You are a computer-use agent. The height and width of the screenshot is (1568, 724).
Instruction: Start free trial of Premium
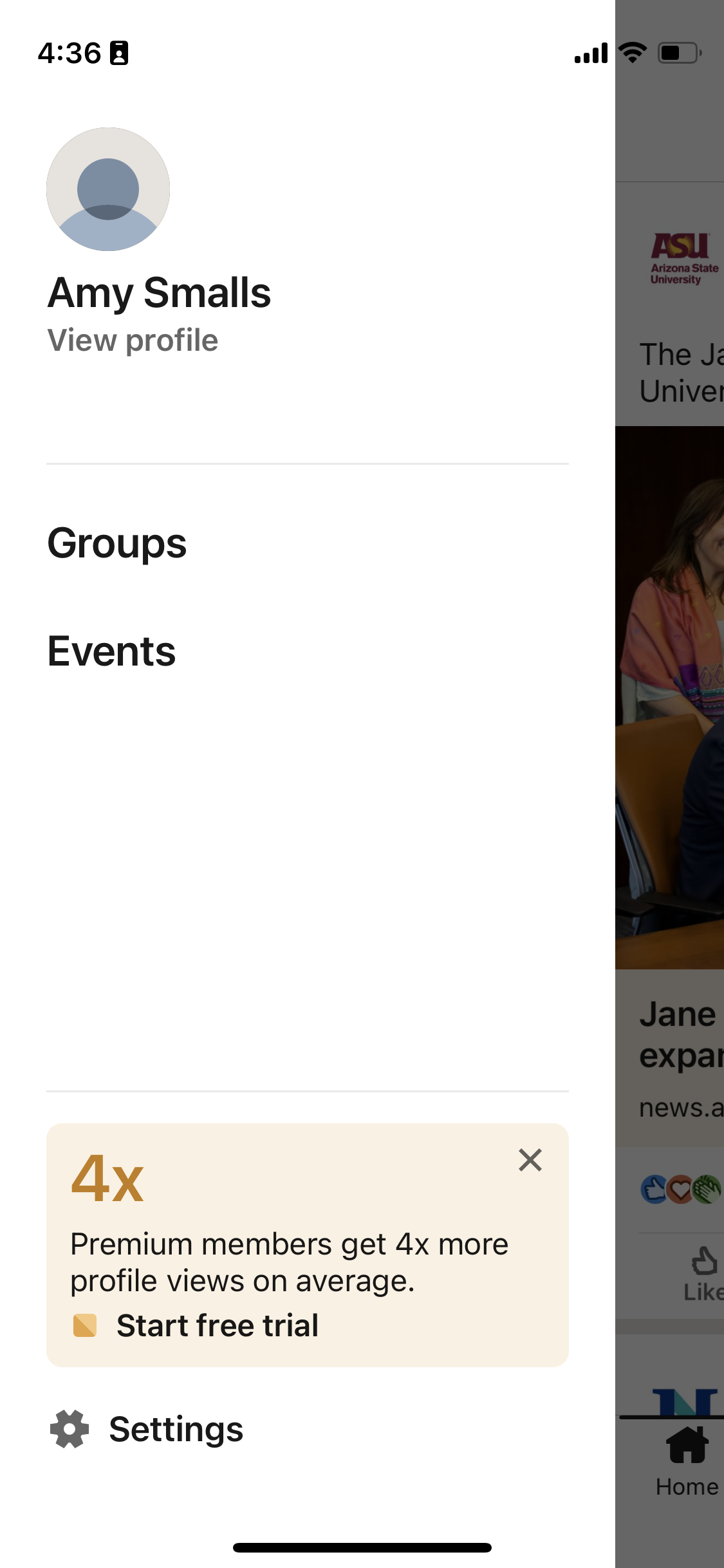click(218, 1324)
